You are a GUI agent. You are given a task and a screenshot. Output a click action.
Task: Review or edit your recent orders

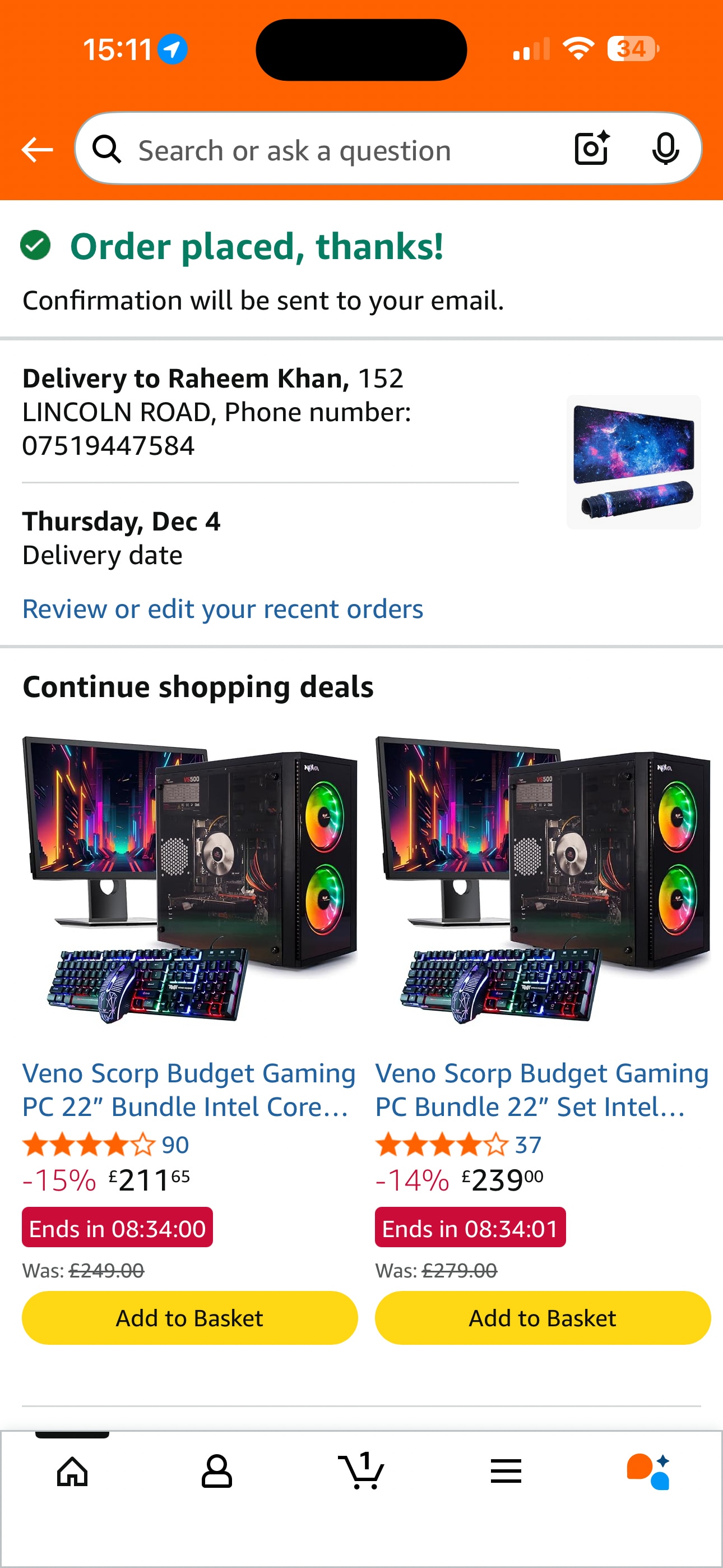223,608
